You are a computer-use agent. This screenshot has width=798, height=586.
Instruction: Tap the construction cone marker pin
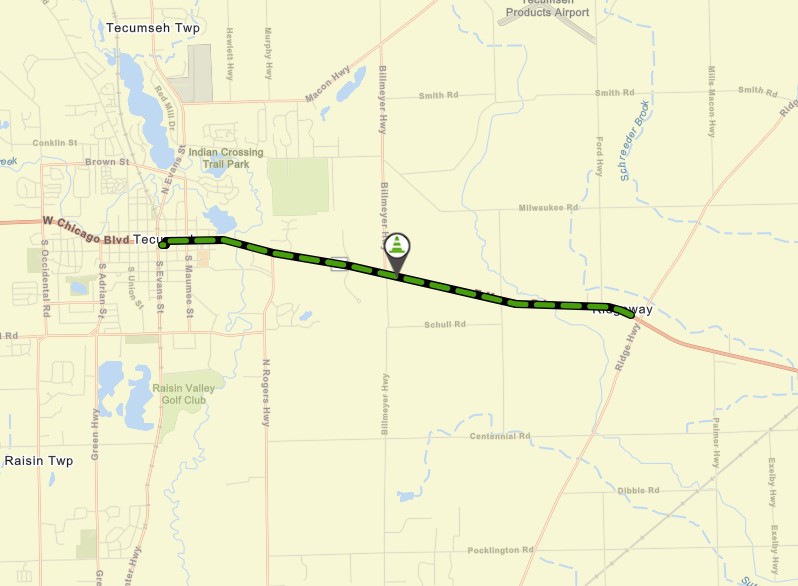coord(397,248)
